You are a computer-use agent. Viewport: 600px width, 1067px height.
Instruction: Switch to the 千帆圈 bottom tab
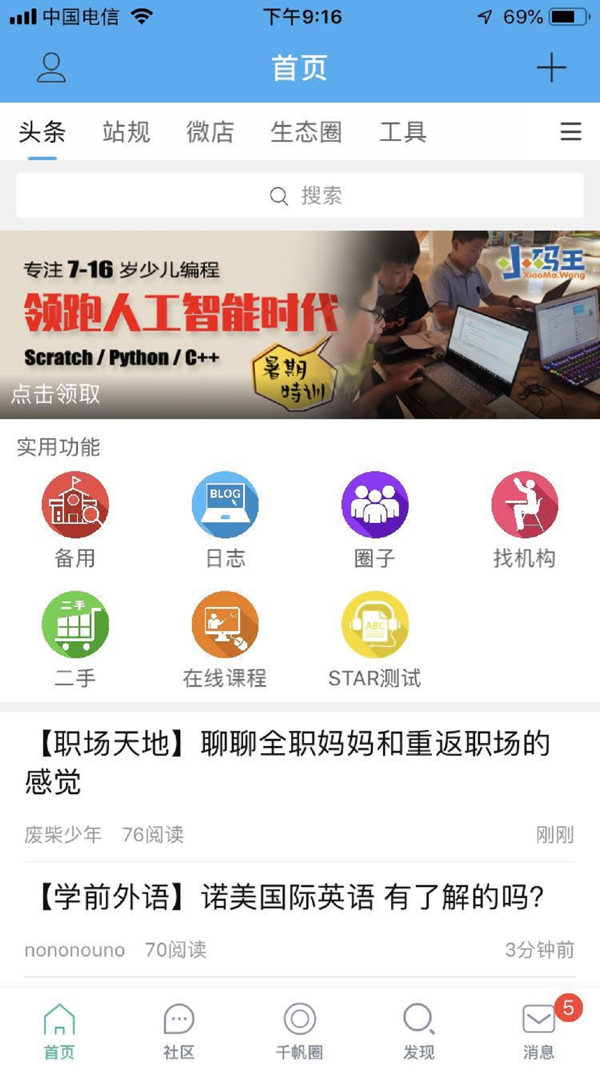click(x=299, y=1032)
